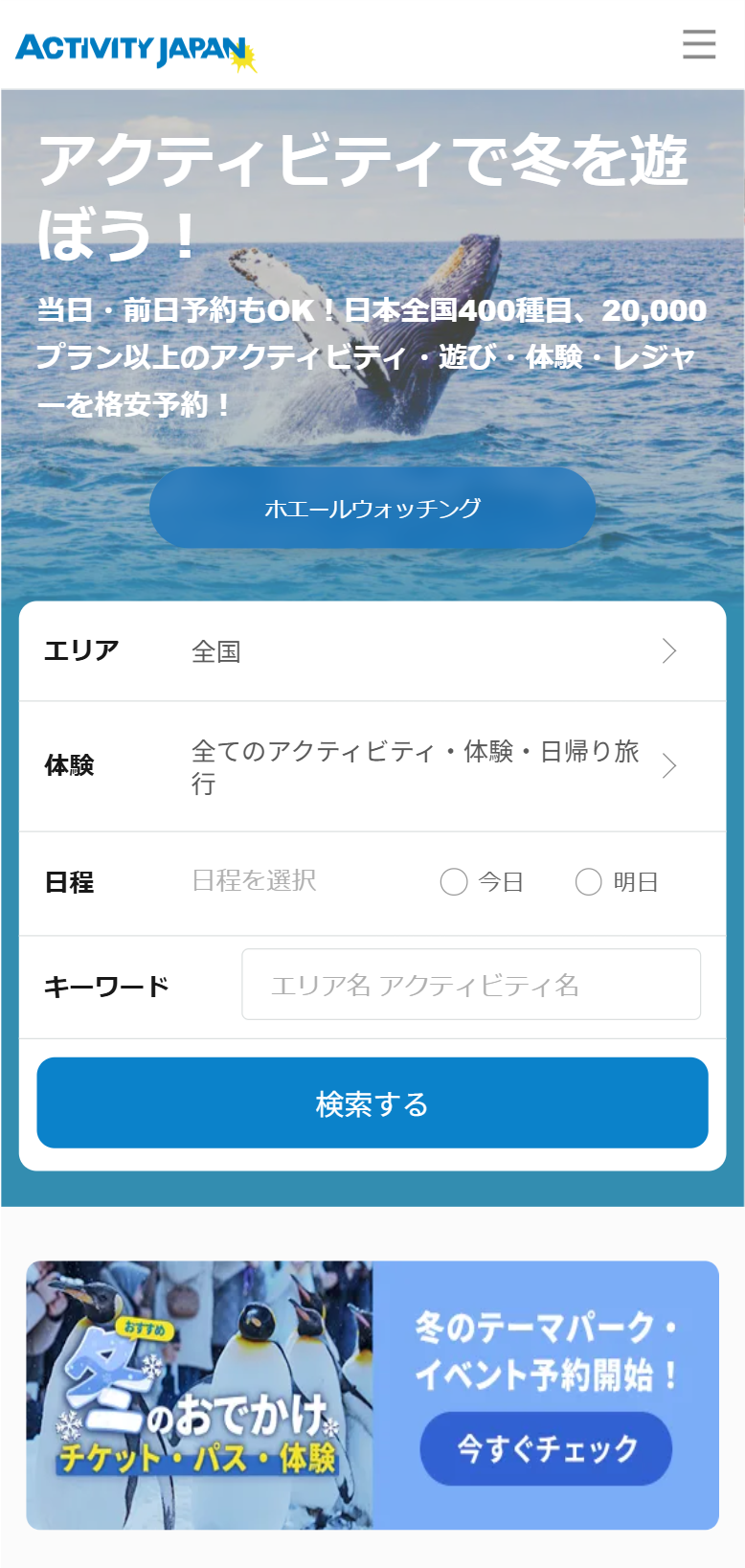Viewport: 745px width, 1568px height.
Task: Focus the キーワード text field
Action: point(470,985)
